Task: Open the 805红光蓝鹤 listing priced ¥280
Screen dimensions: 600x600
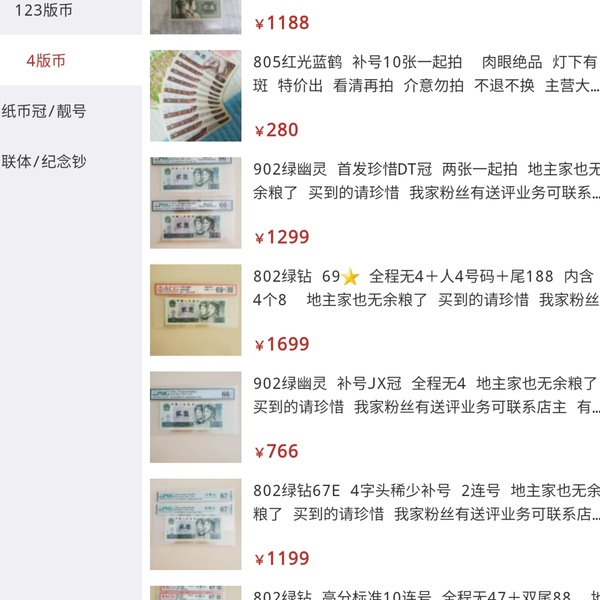Action: coord(424,74)
